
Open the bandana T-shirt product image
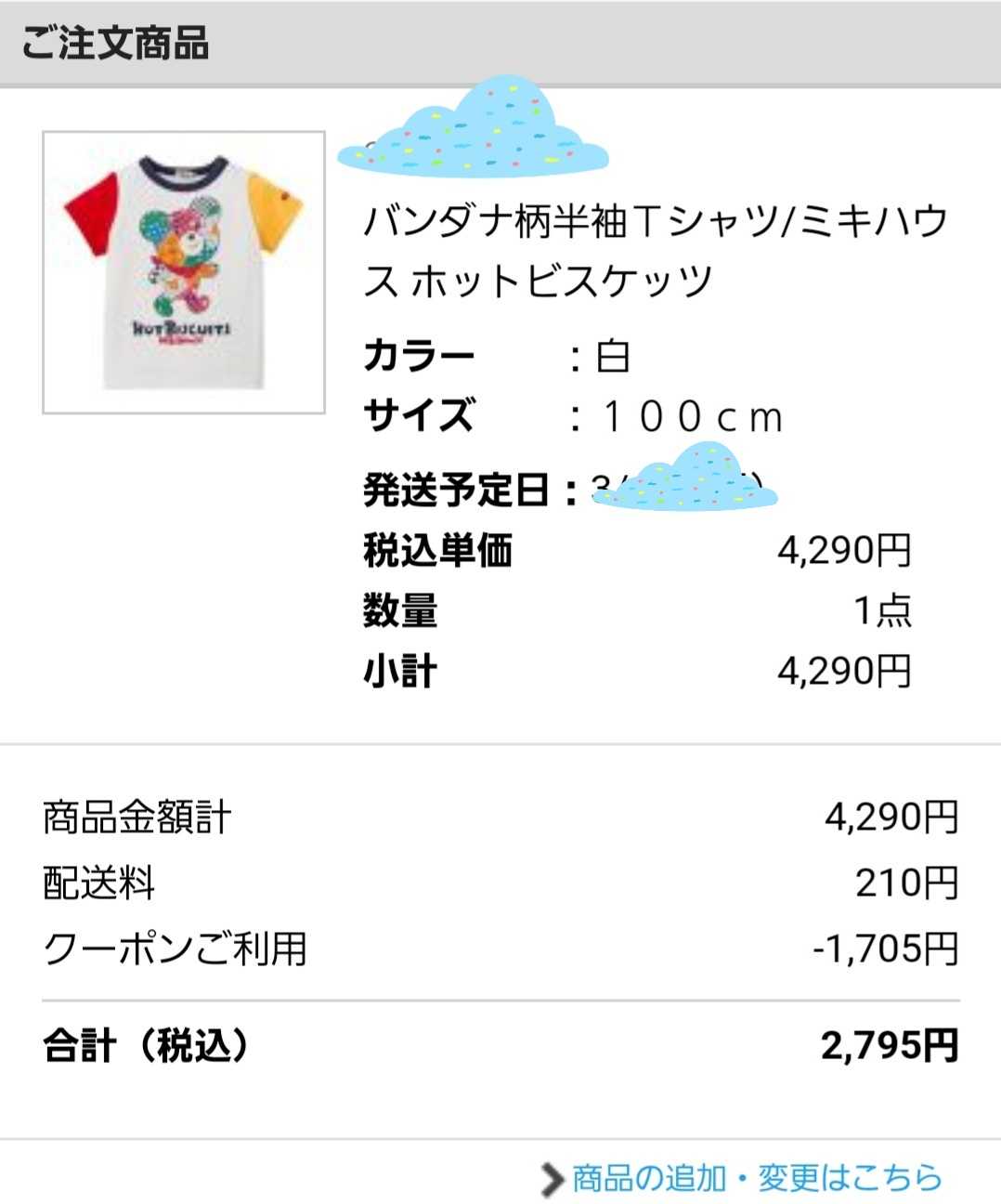[184, 272]
